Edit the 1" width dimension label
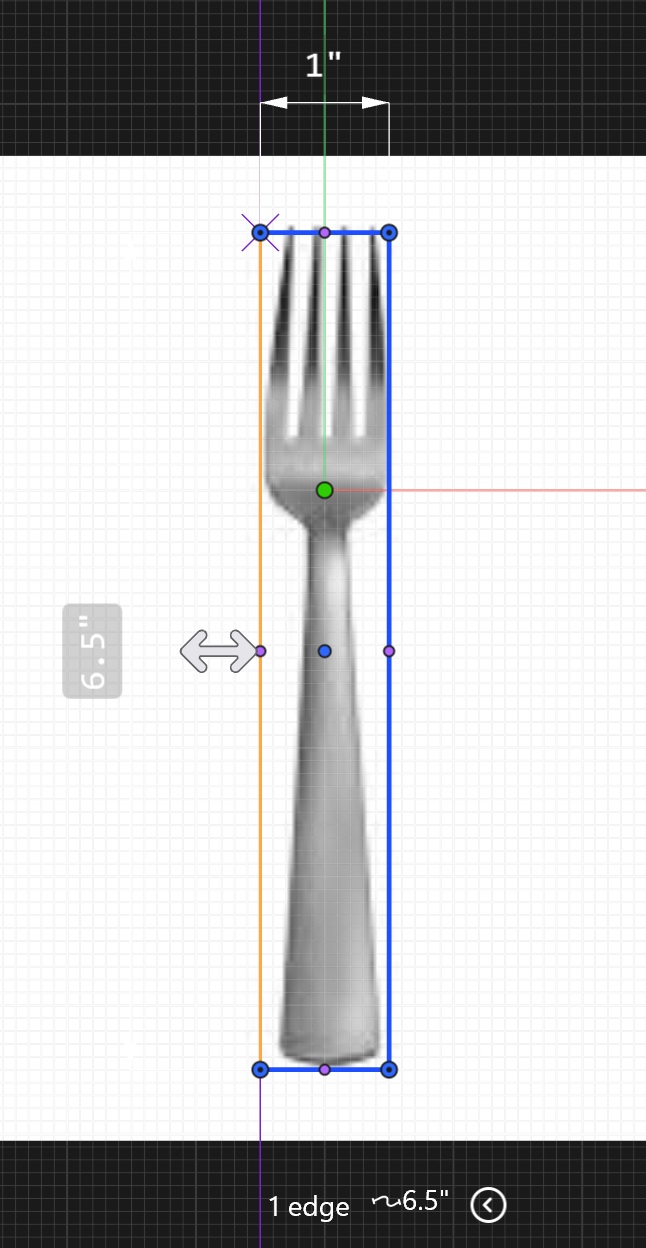 (324, 65)
